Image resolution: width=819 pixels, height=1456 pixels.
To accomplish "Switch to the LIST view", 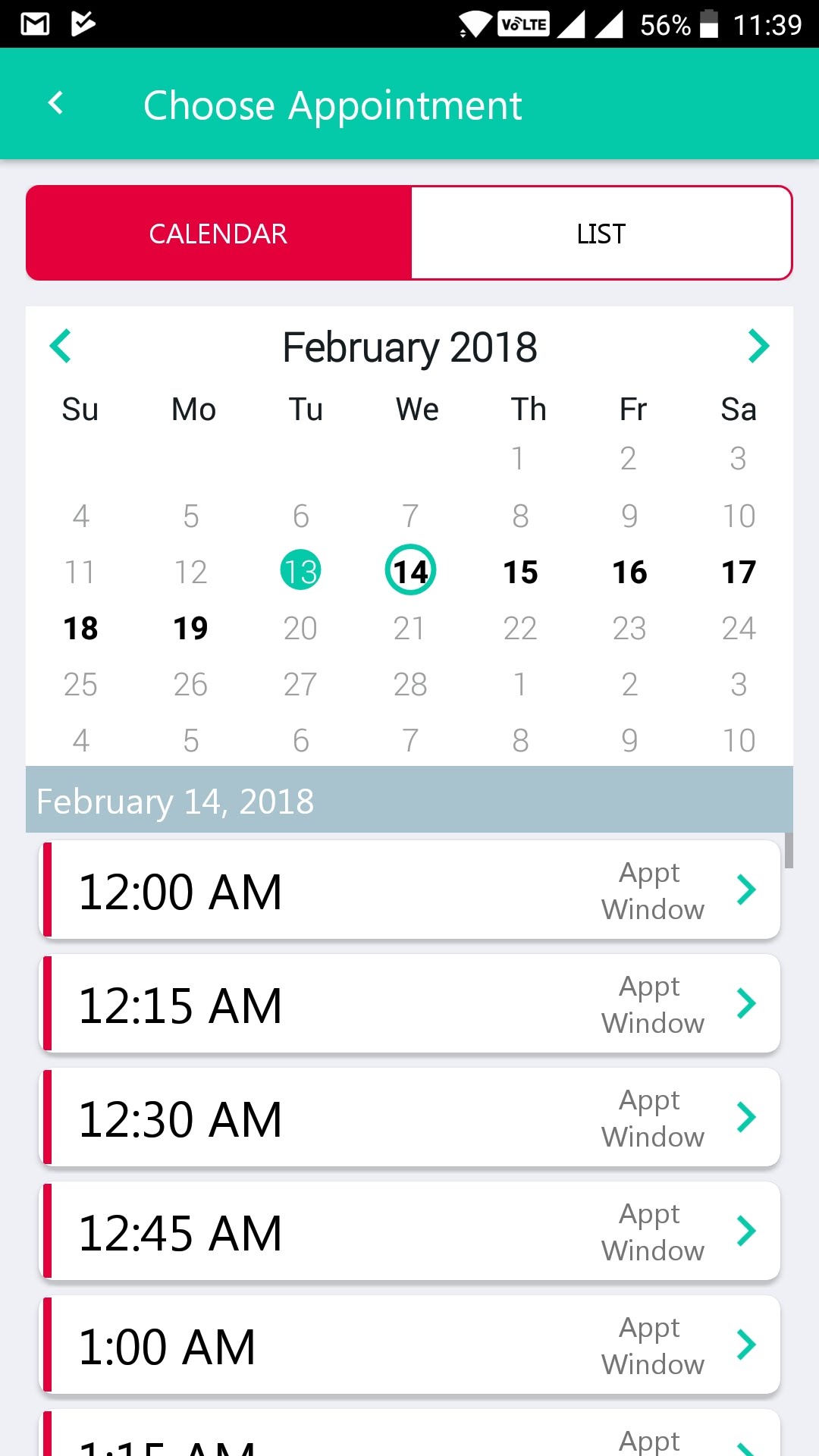I will 601,234.
